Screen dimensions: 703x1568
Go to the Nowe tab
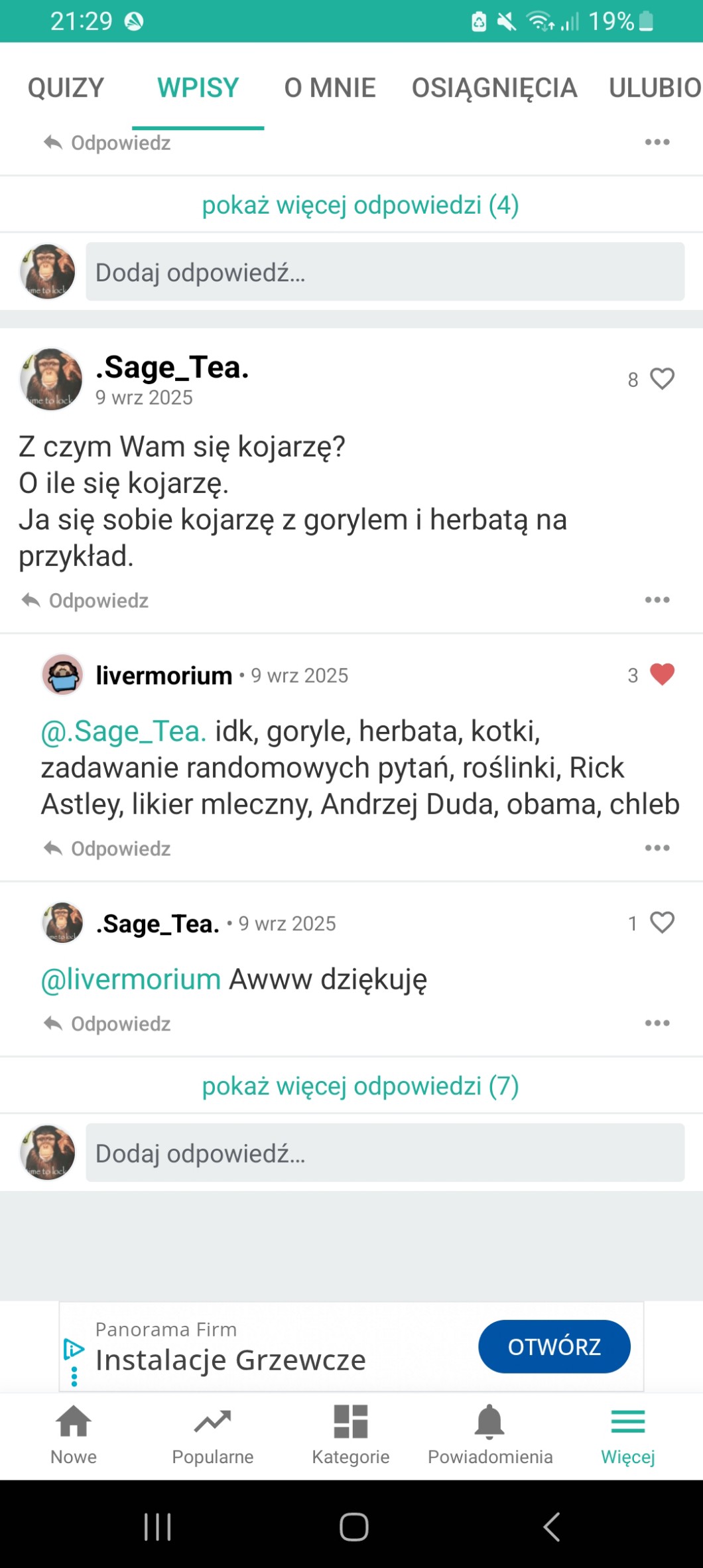(x=74, y=1435)
